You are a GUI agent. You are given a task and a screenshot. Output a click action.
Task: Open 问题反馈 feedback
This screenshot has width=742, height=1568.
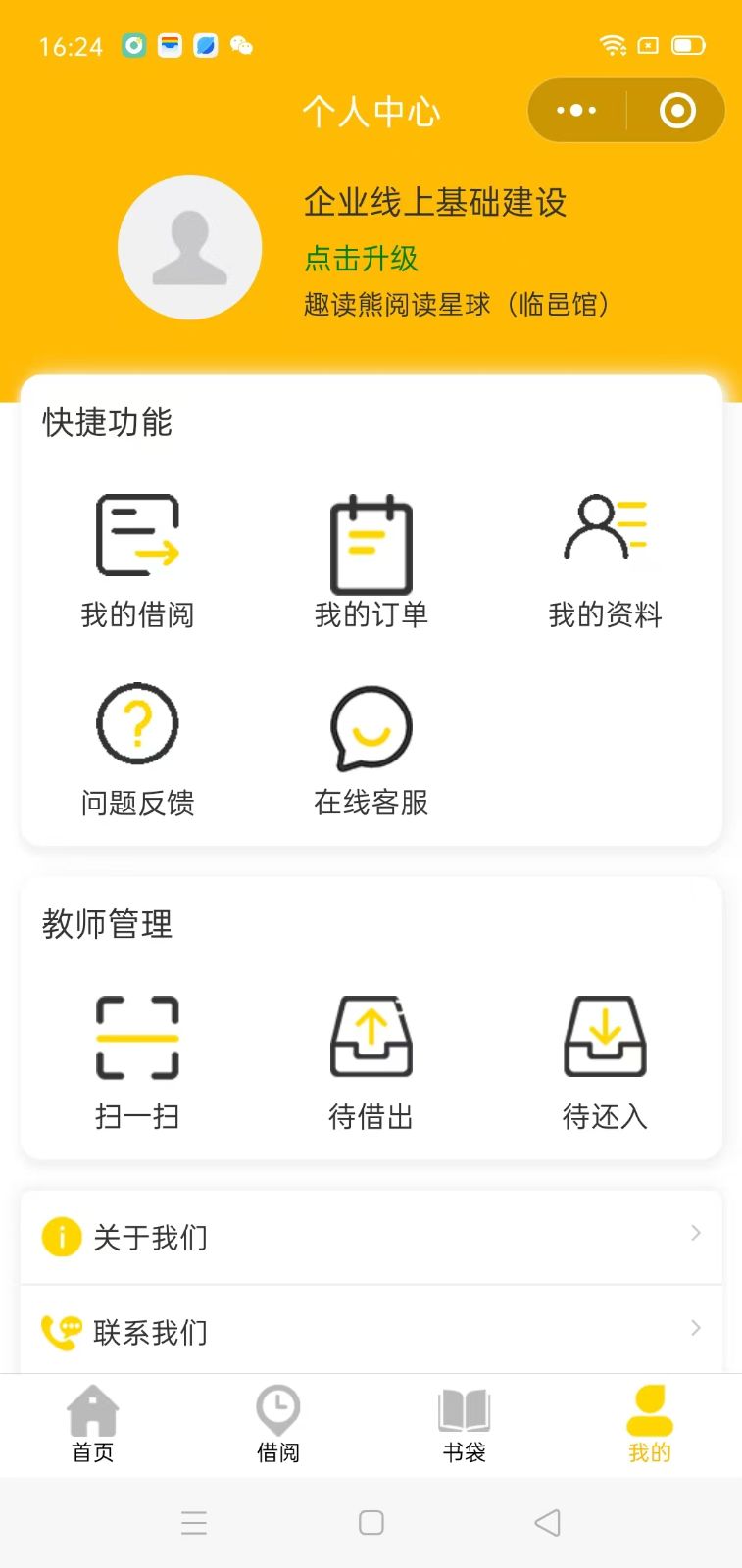click(x=137, y=750)
